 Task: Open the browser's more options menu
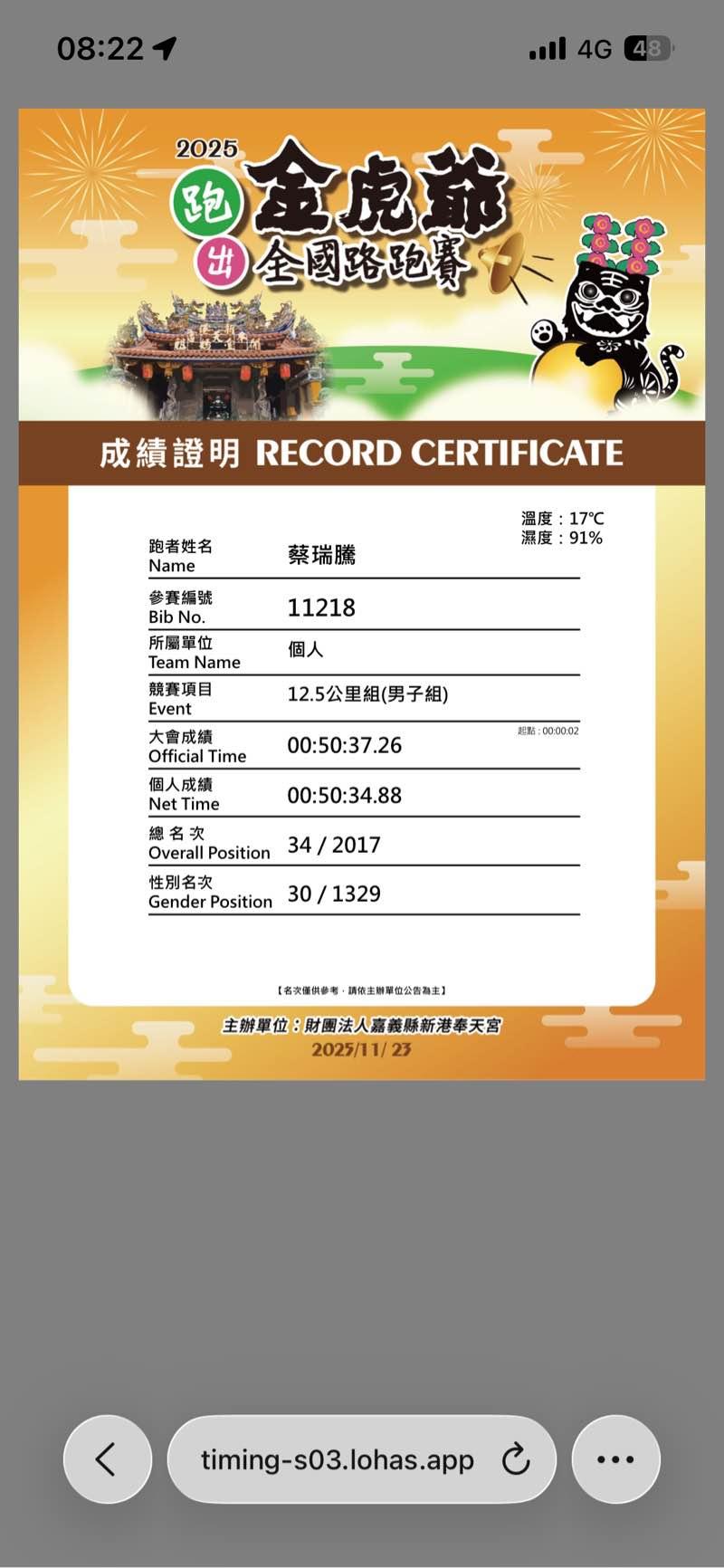point(615,1459)
